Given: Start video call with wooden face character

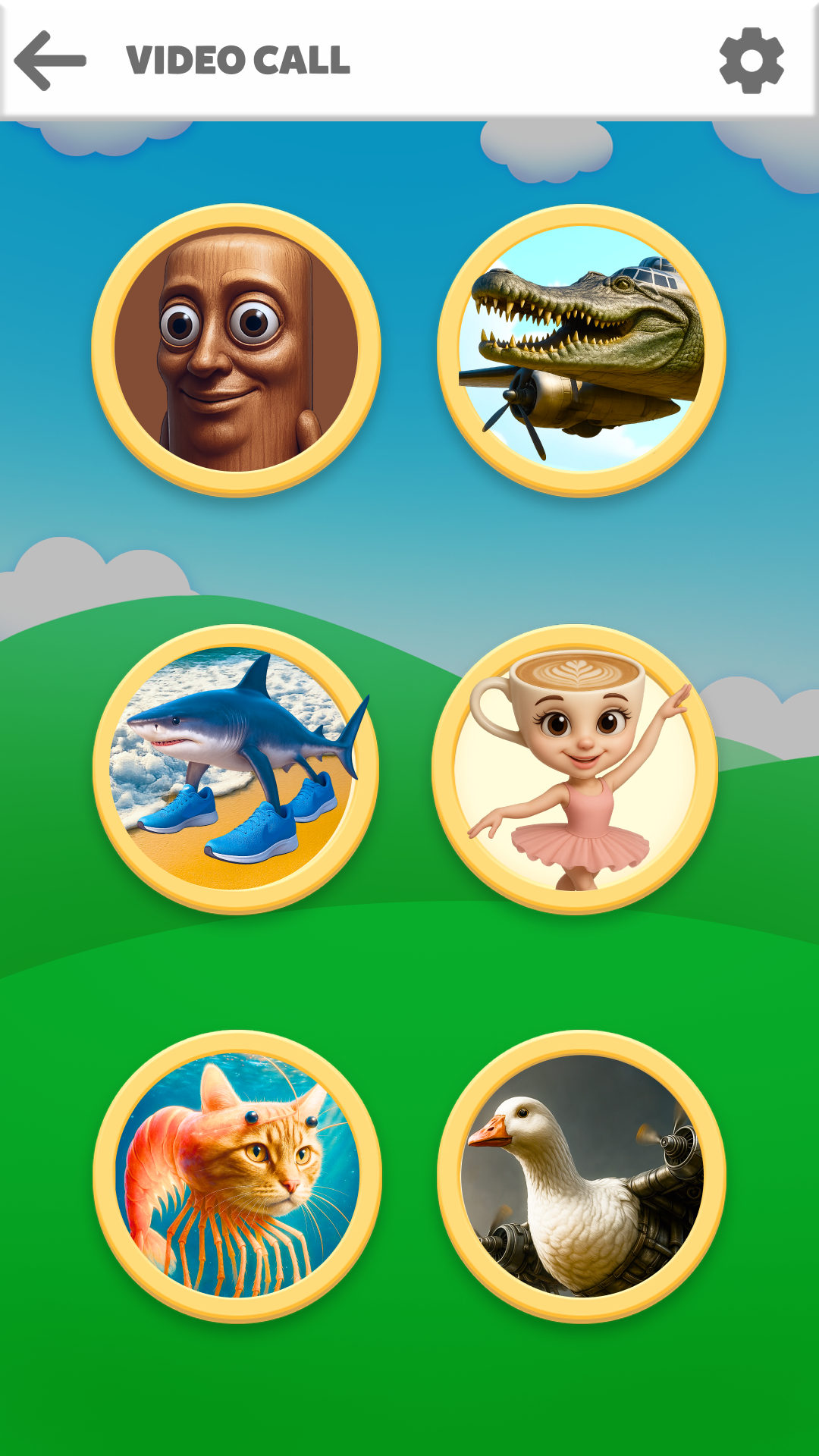Looking at the screenshot, I should point(237,350).
